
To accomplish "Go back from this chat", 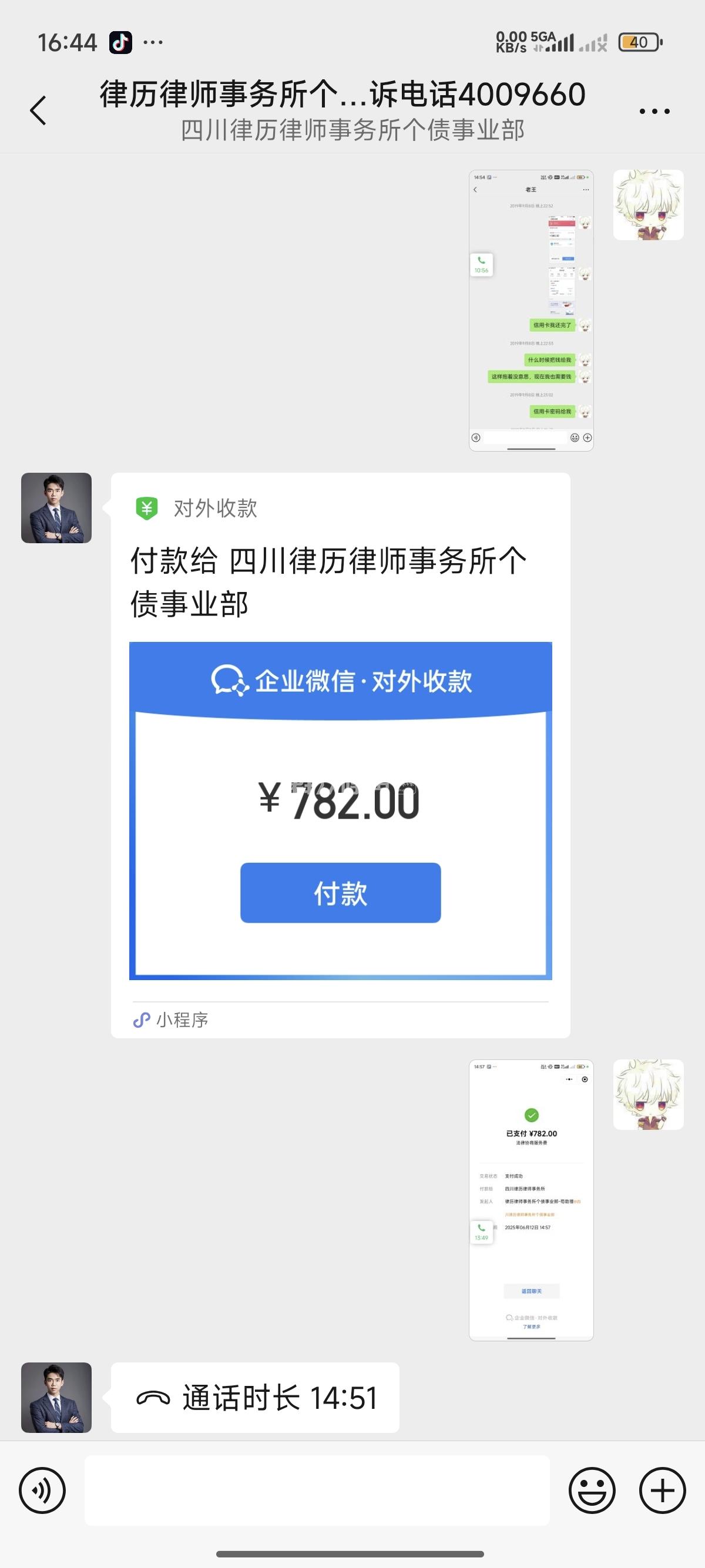I will pos(38,111).
